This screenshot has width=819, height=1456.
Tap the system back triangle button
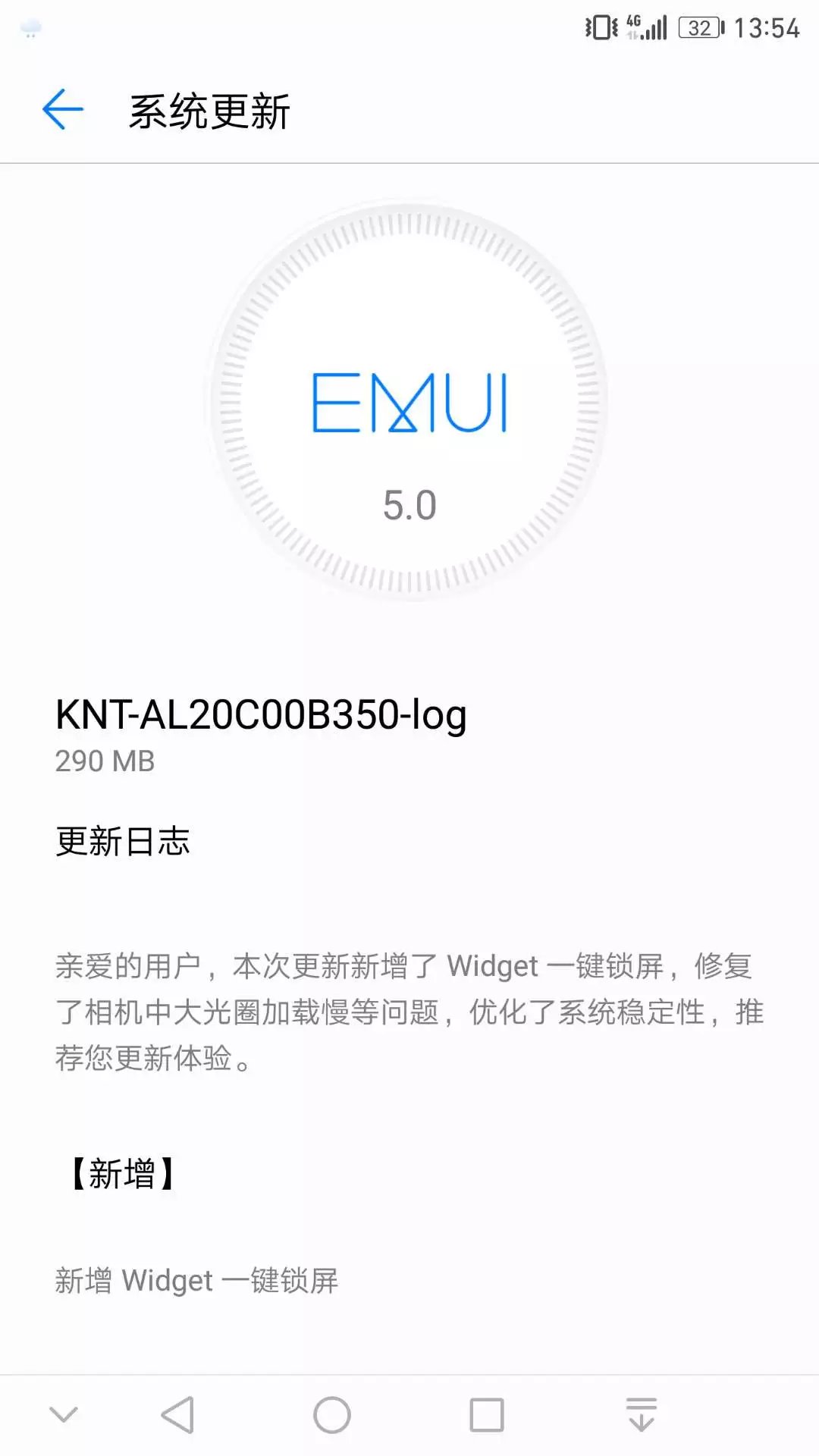coord(178,1415)
